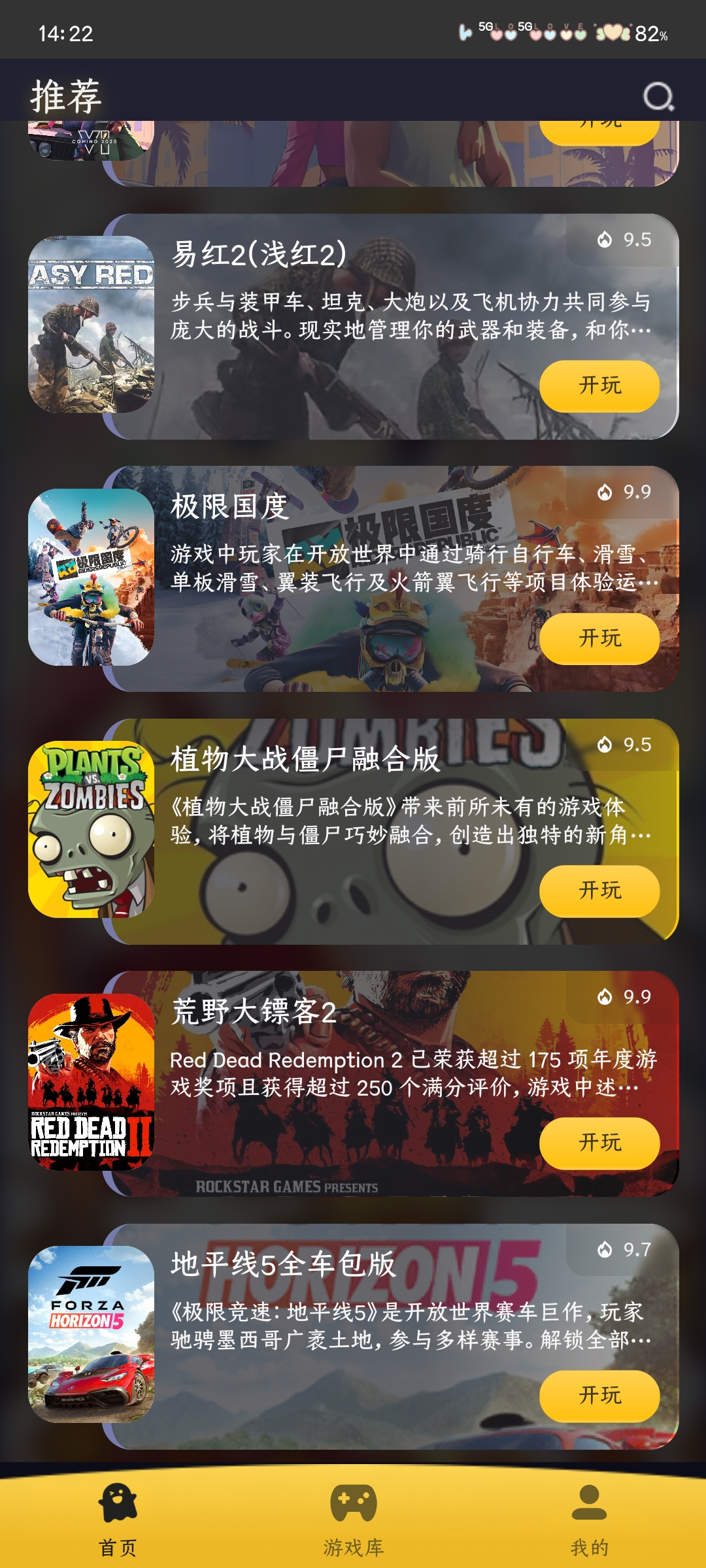Click the flame rating icon on 易红2 card
Image resolution: width=706 pixels, height=1568 pixels.
(x=605, y=239)
